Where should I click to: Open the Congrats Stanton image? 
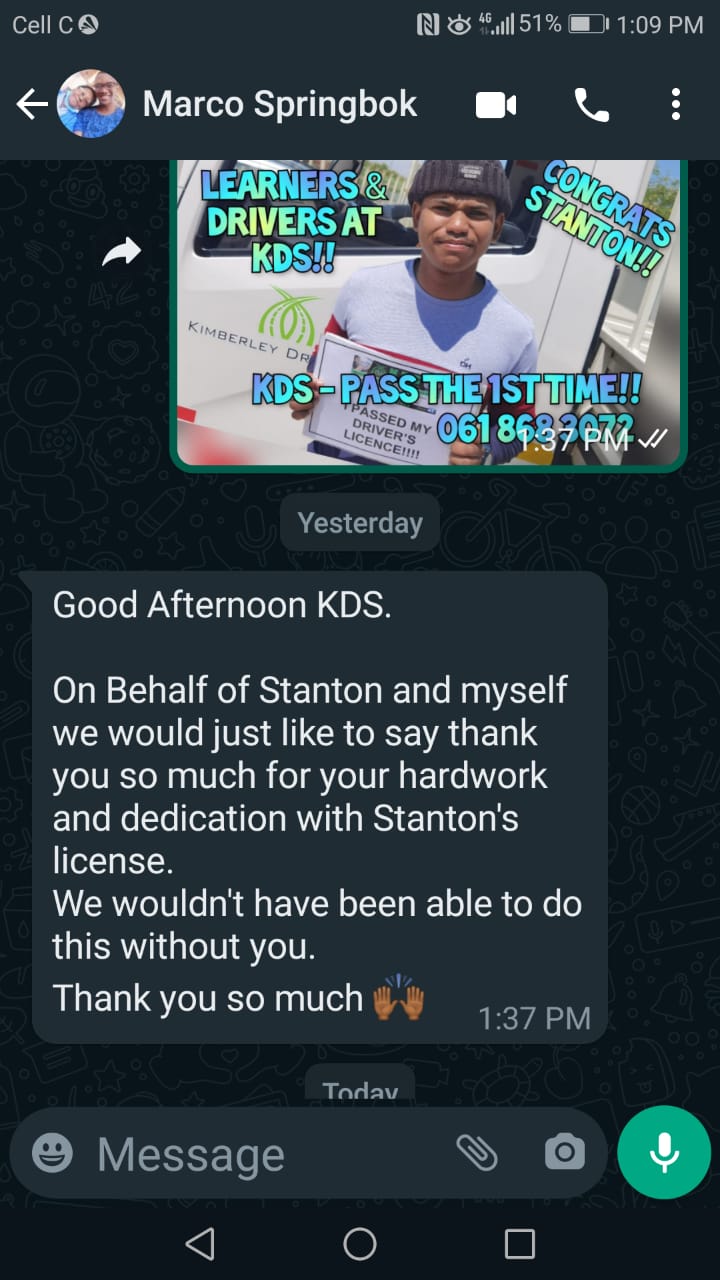[x=428, y=310]
